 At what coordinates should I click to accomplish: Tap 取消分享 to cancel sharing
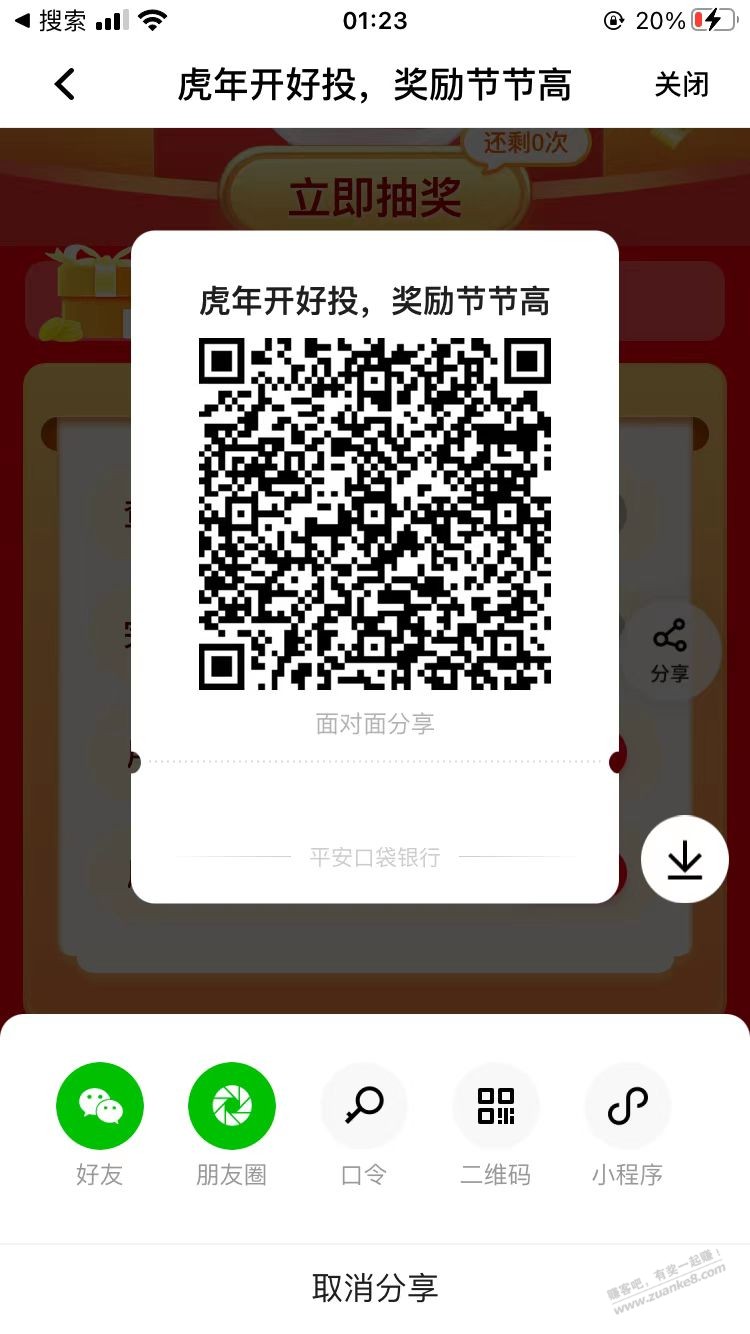tap(375, 1288)
